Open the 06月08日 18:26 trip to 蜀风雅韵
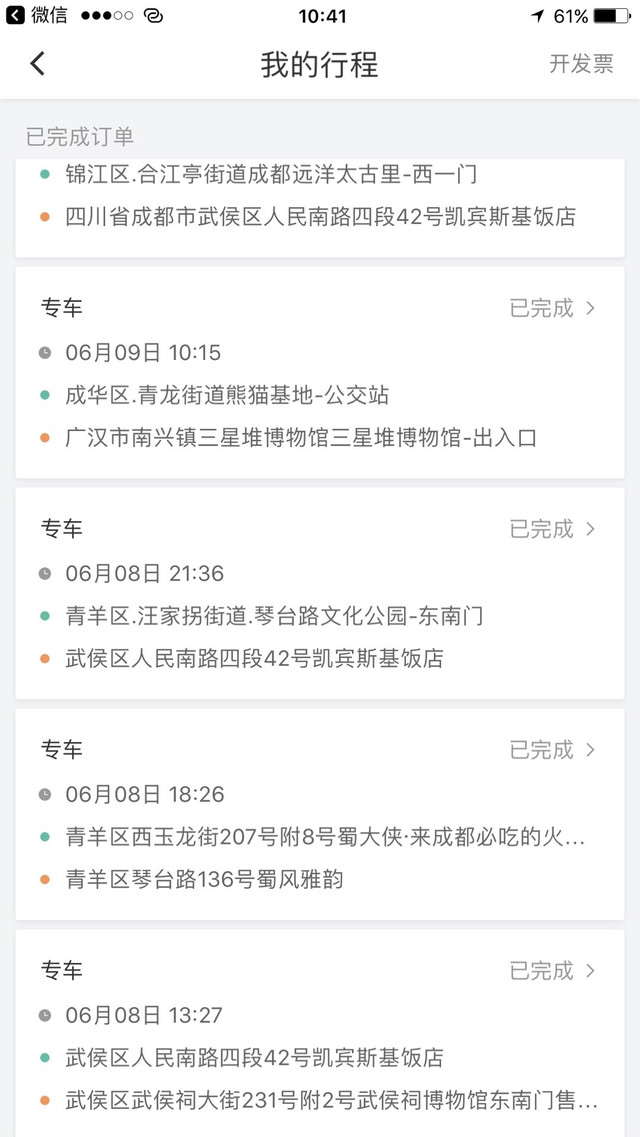This screenshot has width=640, height=1137. [320, 814]
